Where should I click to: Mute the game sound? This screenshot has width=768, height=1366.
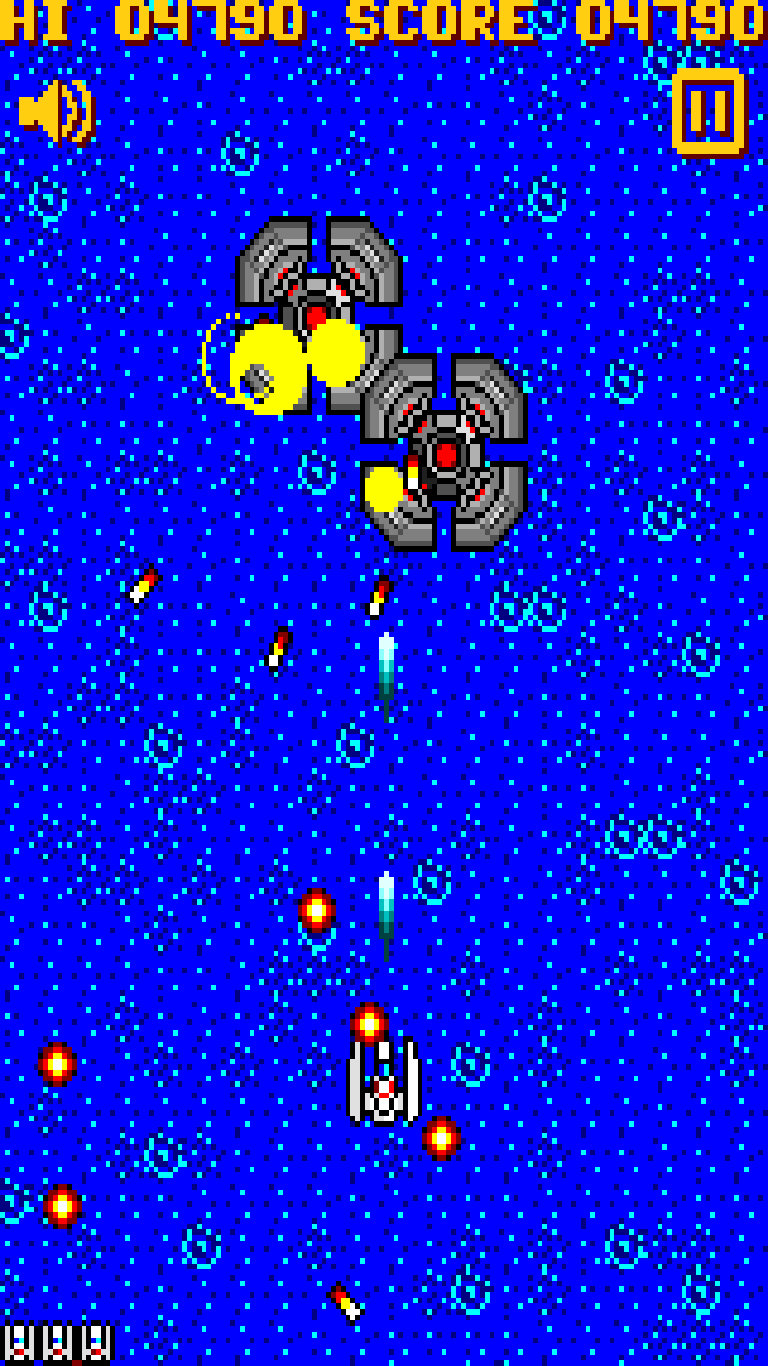tap(55, 111)
